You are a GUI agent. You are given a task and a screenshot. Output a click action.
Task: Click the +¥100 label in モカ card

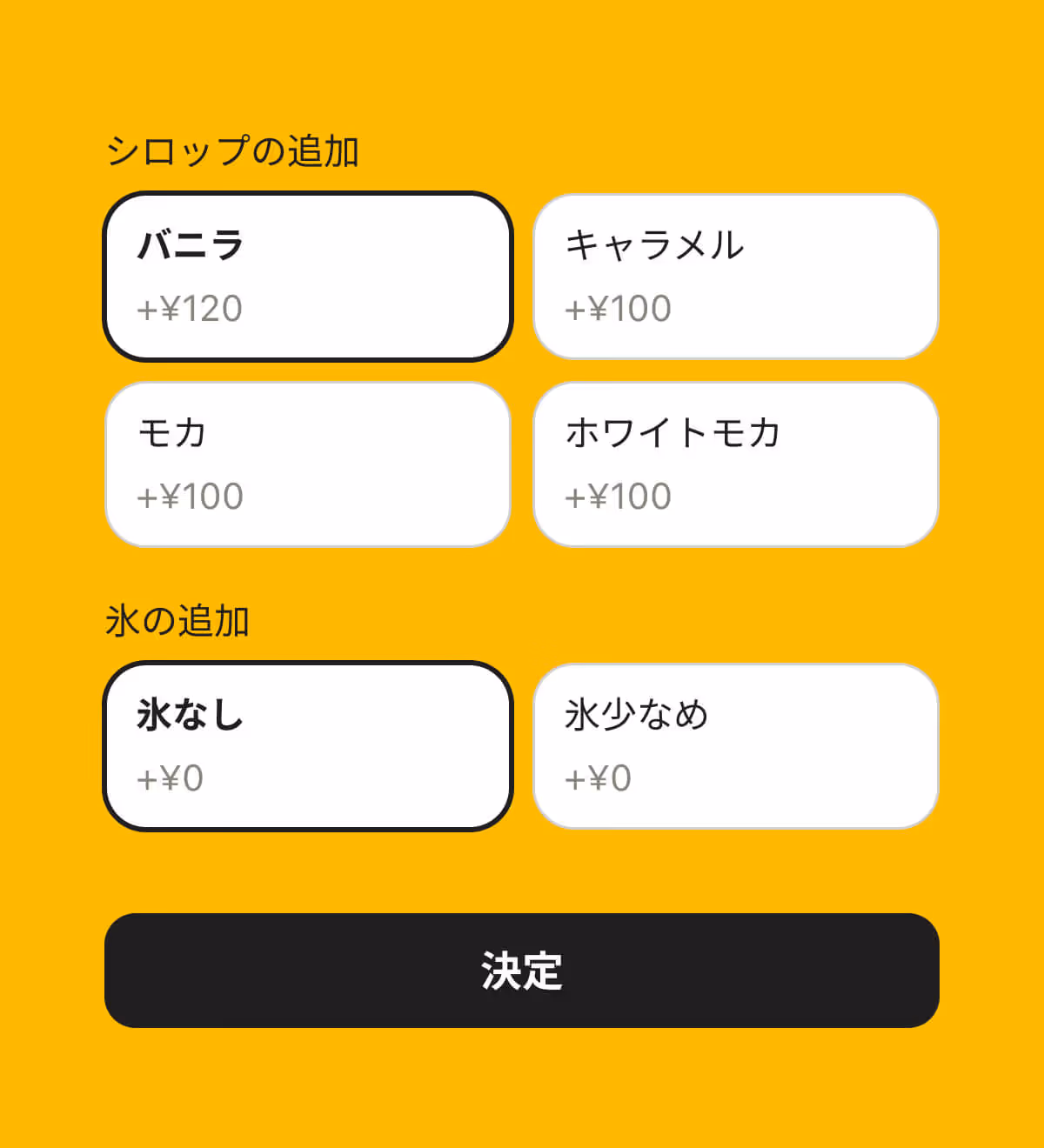click(191, 496)
